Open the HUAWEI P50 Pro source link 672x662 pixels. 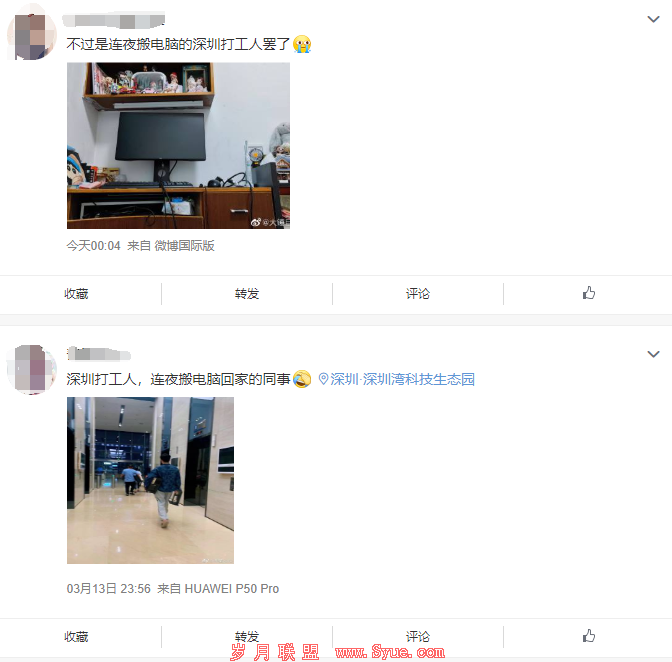click(x=231, y=589)
